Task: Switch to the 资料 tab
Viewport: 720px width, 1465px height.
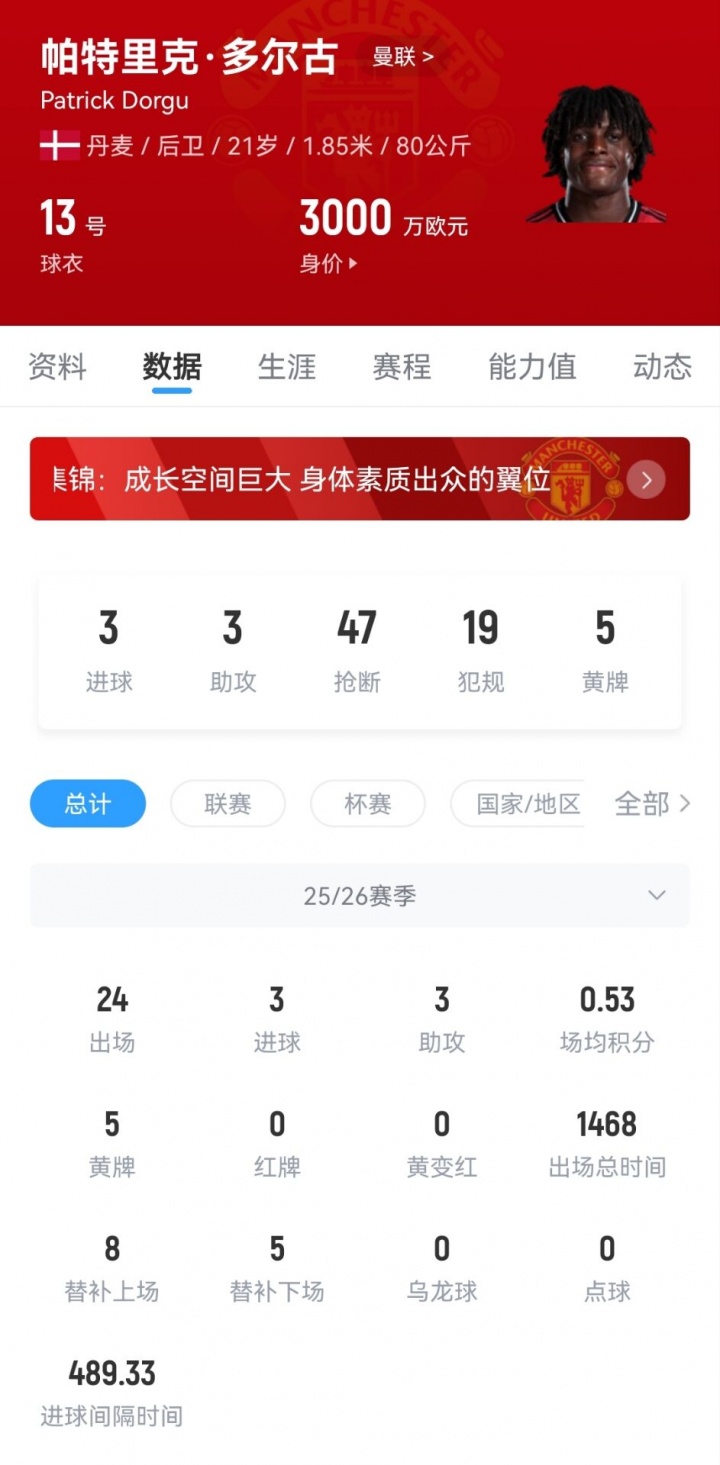Action: pos(57,367)
